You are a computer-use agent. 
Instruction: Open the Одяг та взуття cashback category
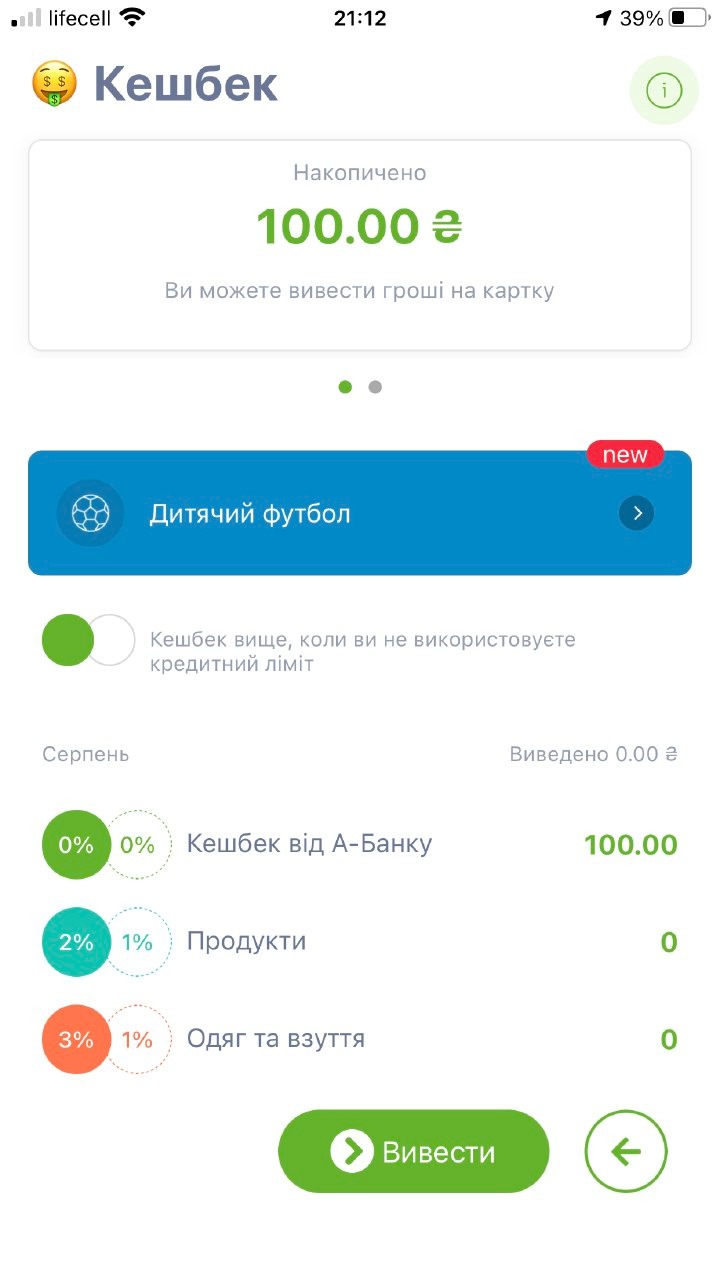[x=360, y=1039]
